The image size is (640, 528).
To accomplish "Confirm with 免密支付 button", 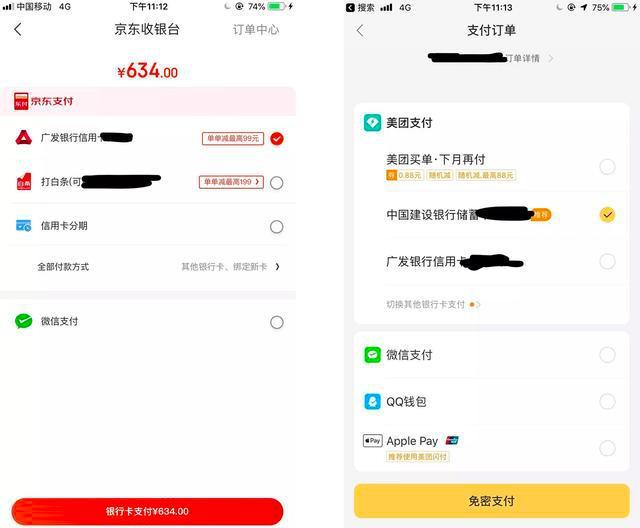I will point(492,501).
